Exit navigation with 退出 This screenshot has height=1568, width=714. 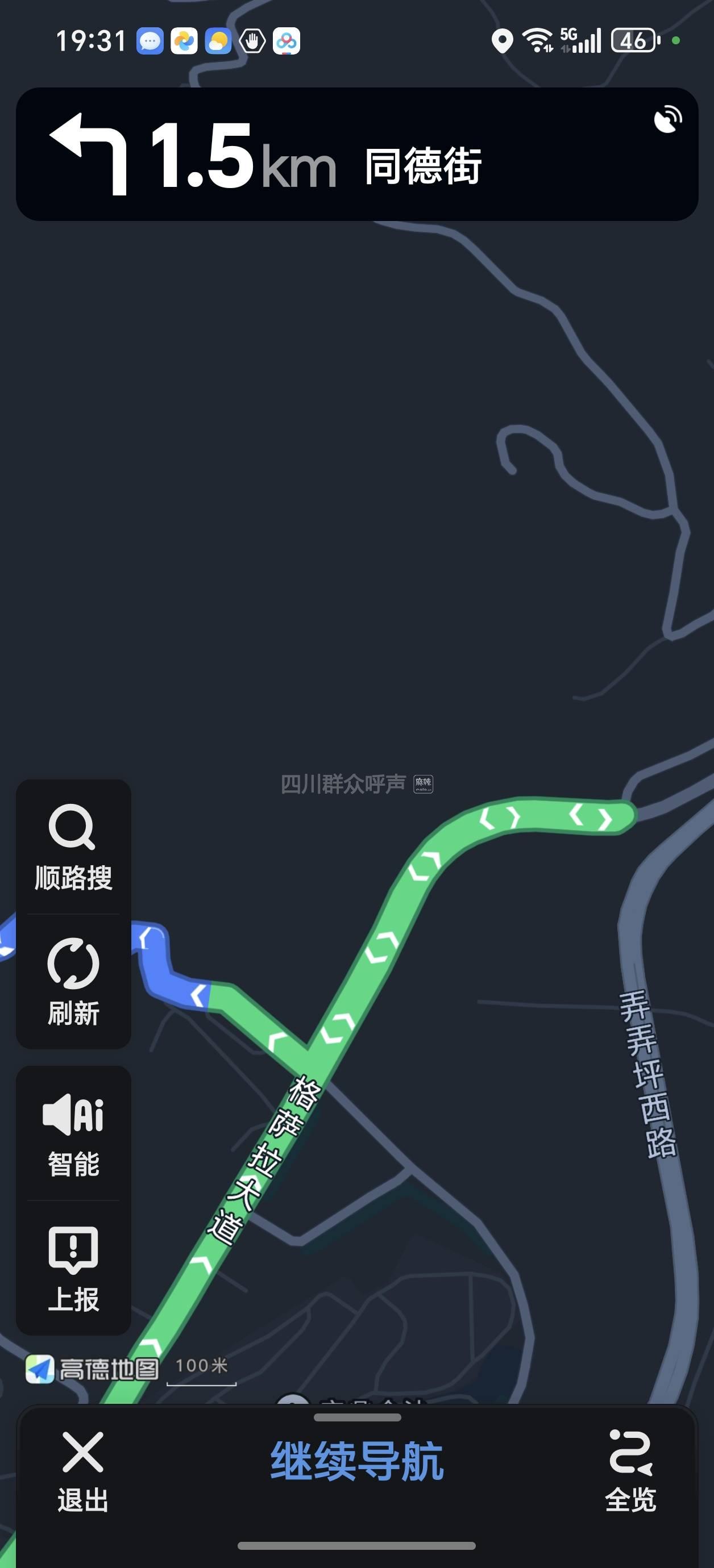coord(83,1472)
